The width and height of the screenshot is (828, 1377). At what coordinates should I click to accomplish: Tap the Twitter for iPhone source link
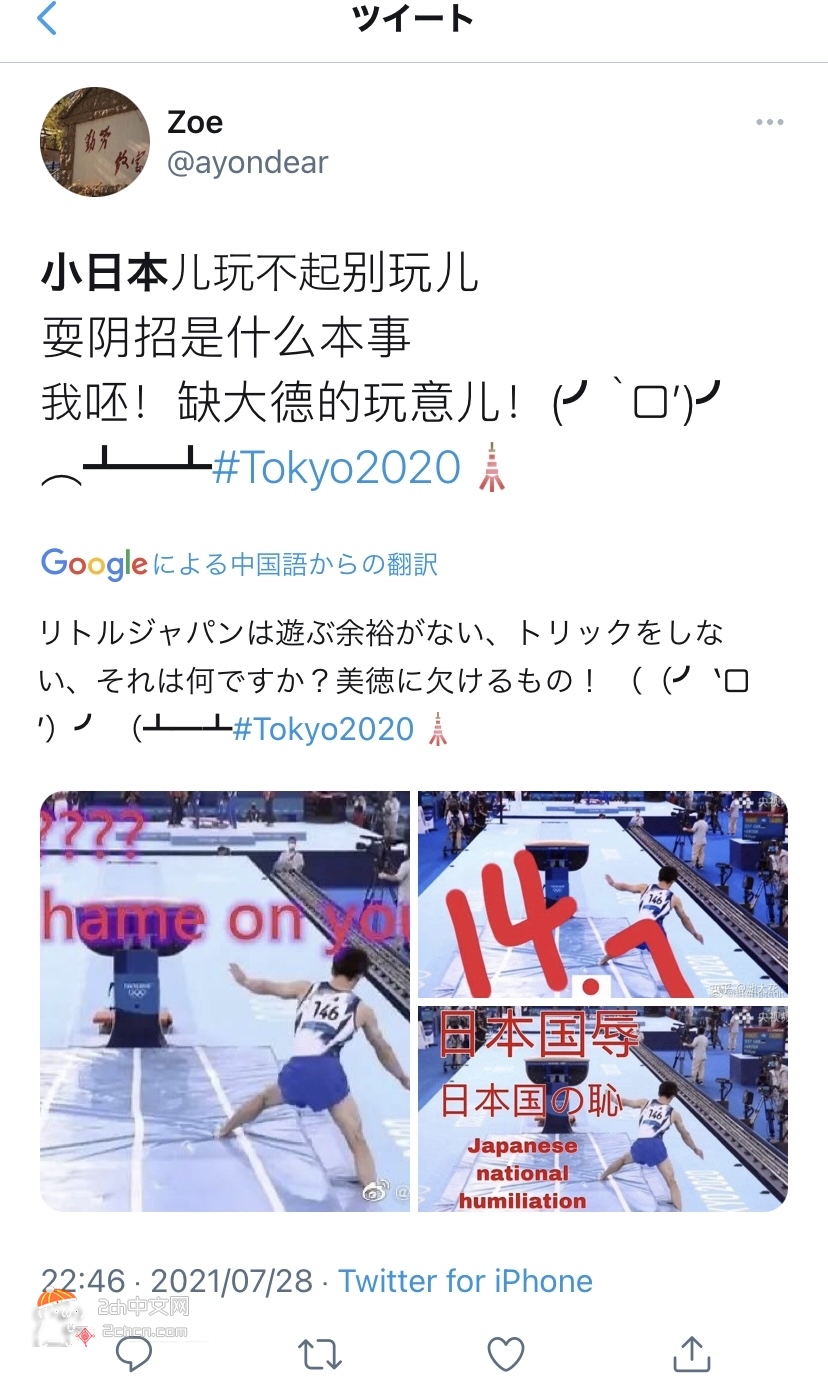click(x=465, y=1281)
